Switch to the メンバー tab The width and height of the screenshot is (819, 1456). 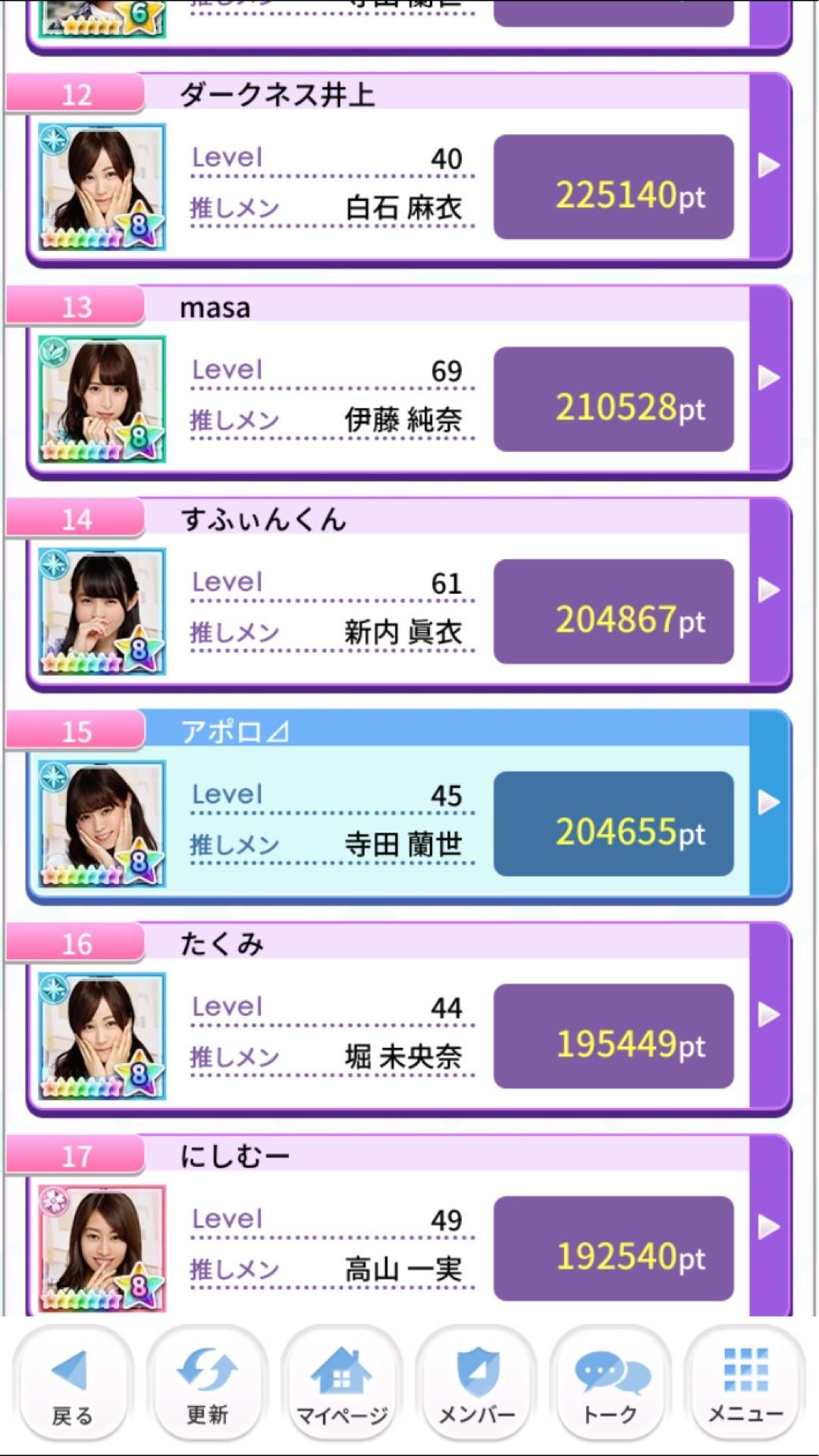coord(476,1385)
